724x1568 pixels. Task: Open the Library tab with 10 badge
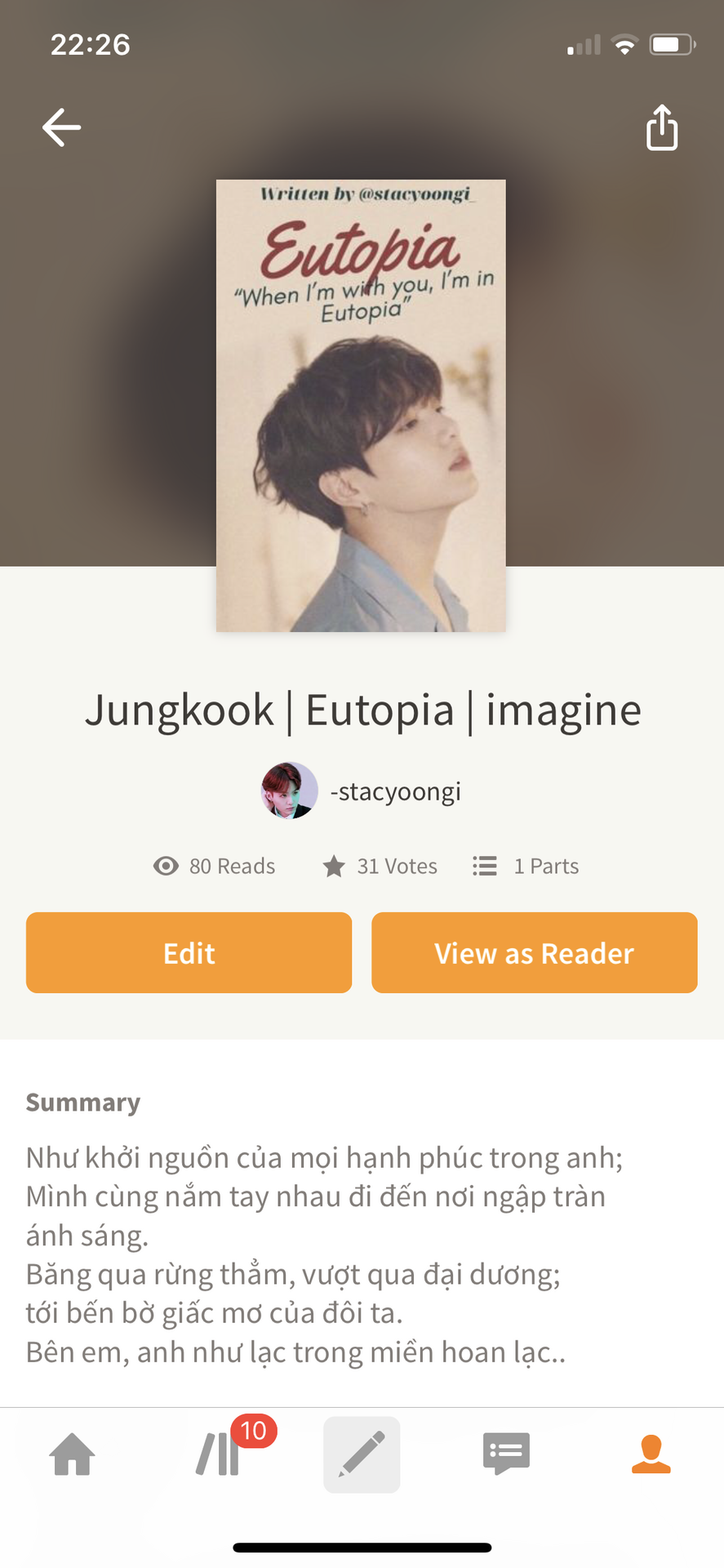pyautogui.click(x=219, y=1454)
